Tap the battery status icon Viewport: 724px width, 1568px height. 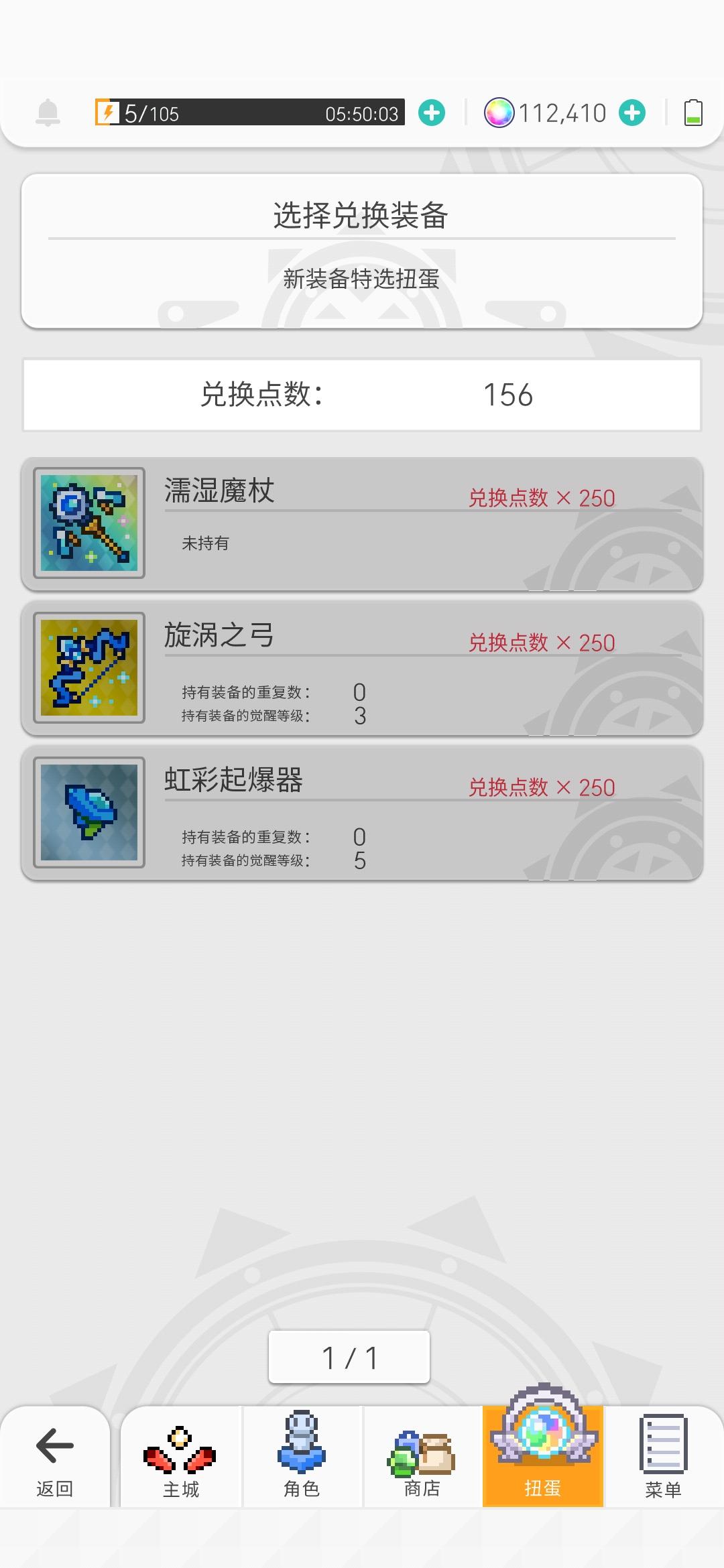point(692,112)
